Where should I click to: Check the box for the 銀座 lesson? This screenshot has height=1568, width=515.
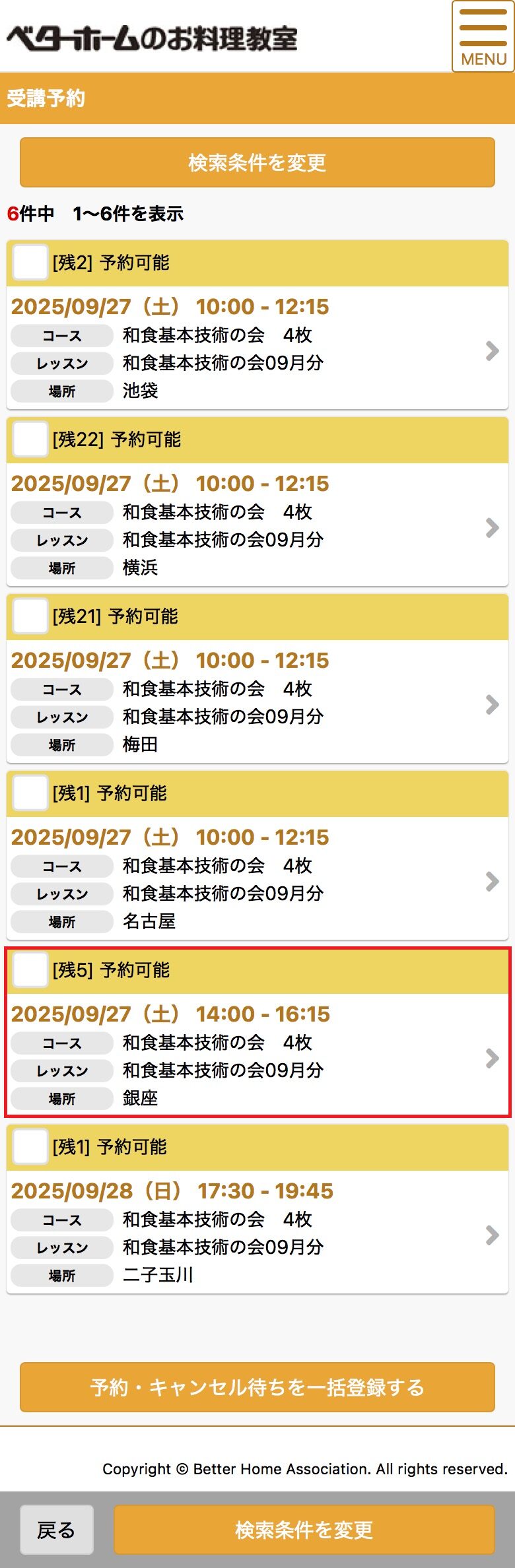[30, 969]
